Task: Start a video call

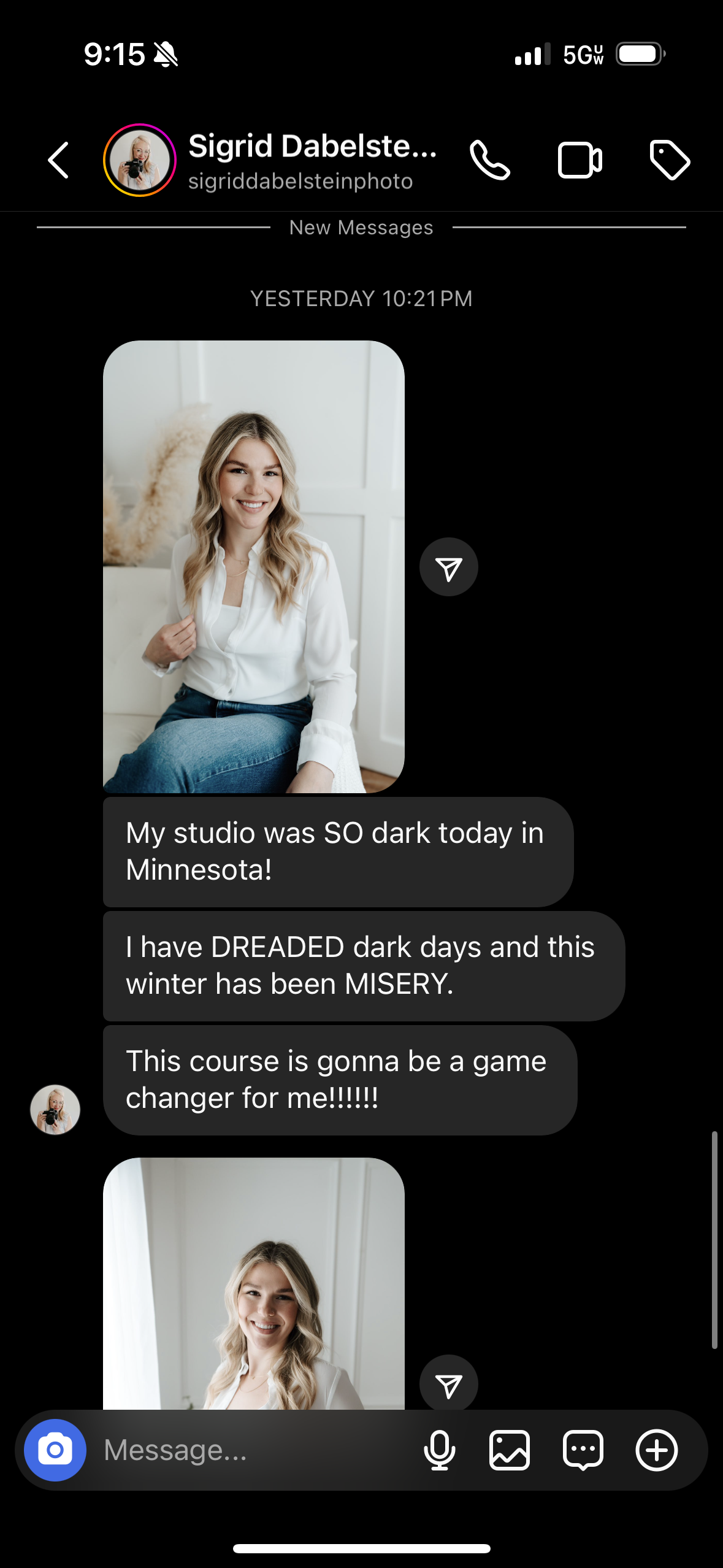Action: pyautogui.click(x=580, y=160)
